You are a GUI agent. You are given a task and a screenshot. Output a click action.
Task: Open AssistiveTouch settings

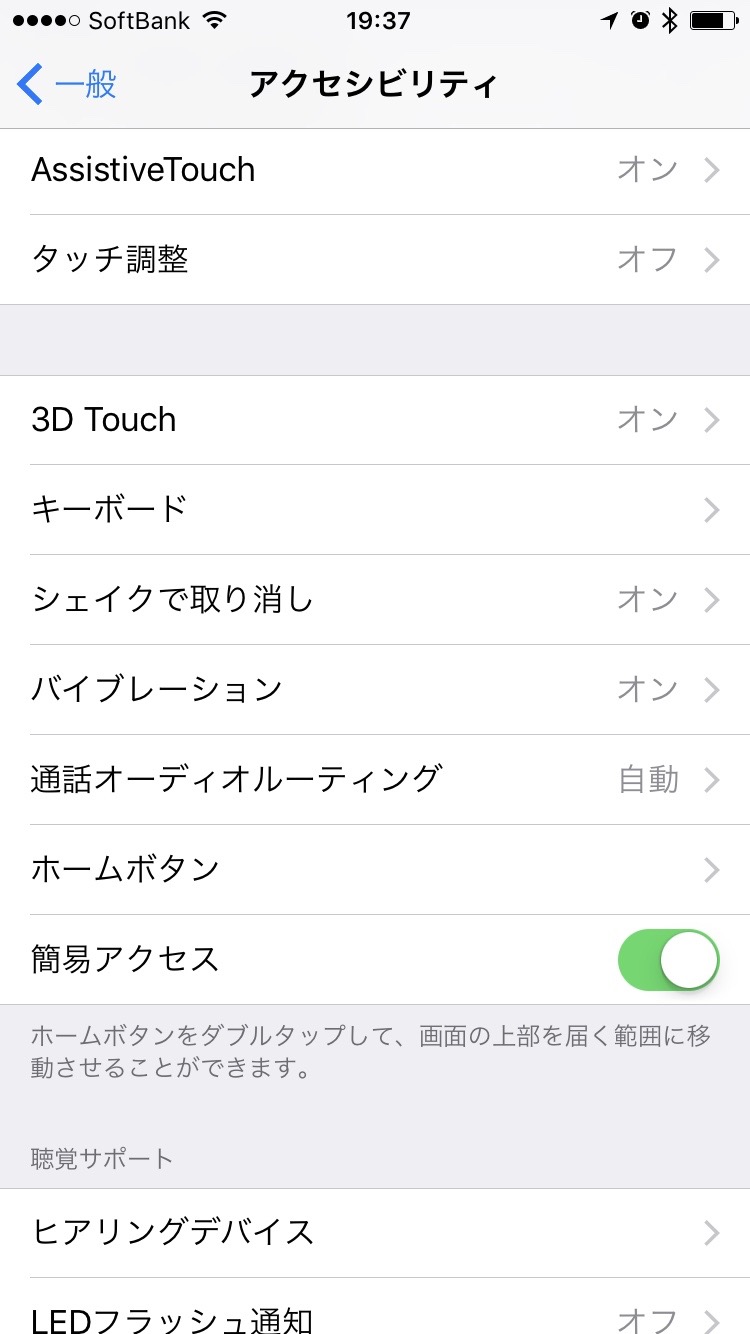click(x=375, y=170)
